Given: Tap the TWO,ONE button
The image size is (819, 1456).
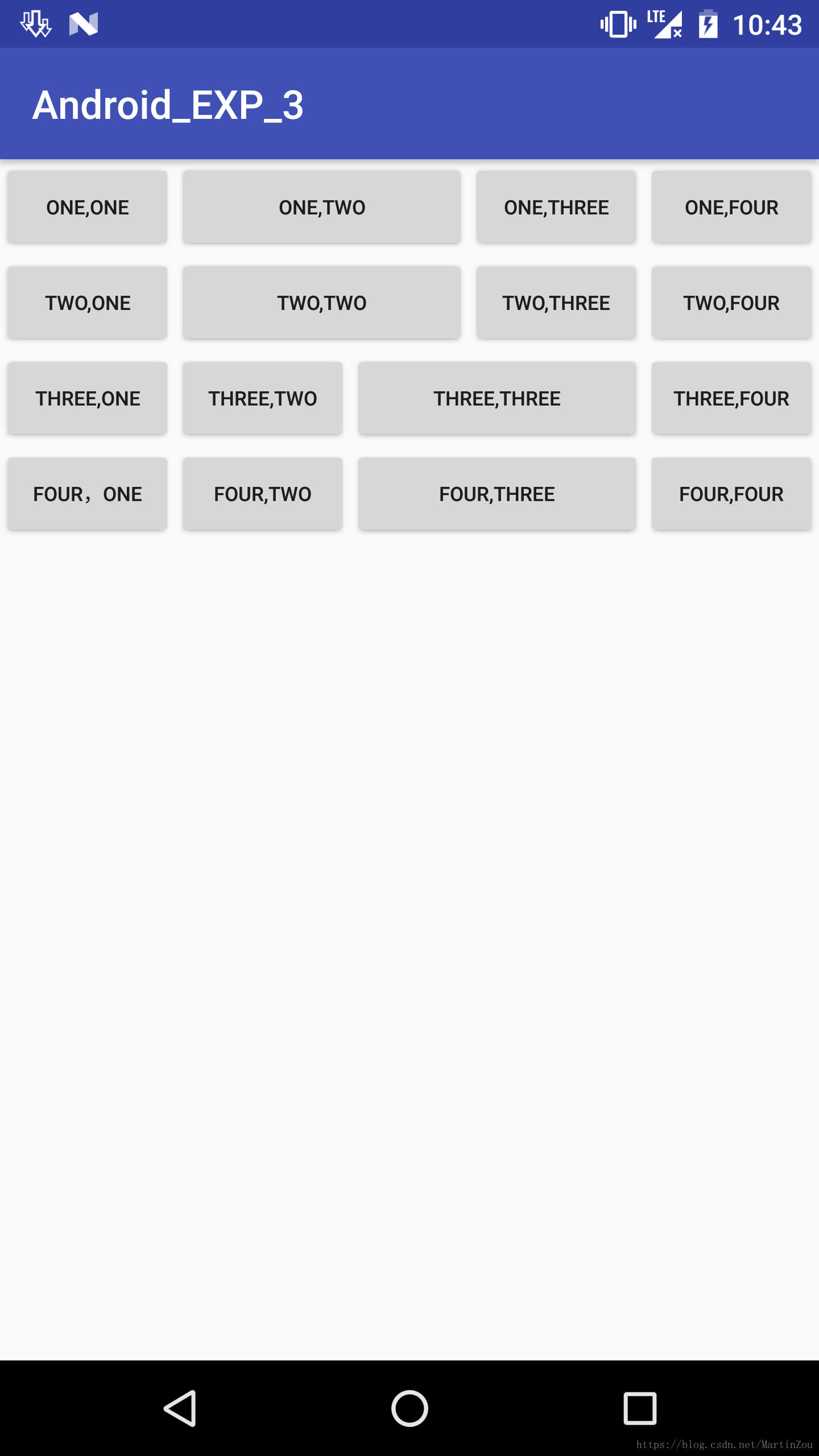Looking at the screenshot, I should [88, 303].
